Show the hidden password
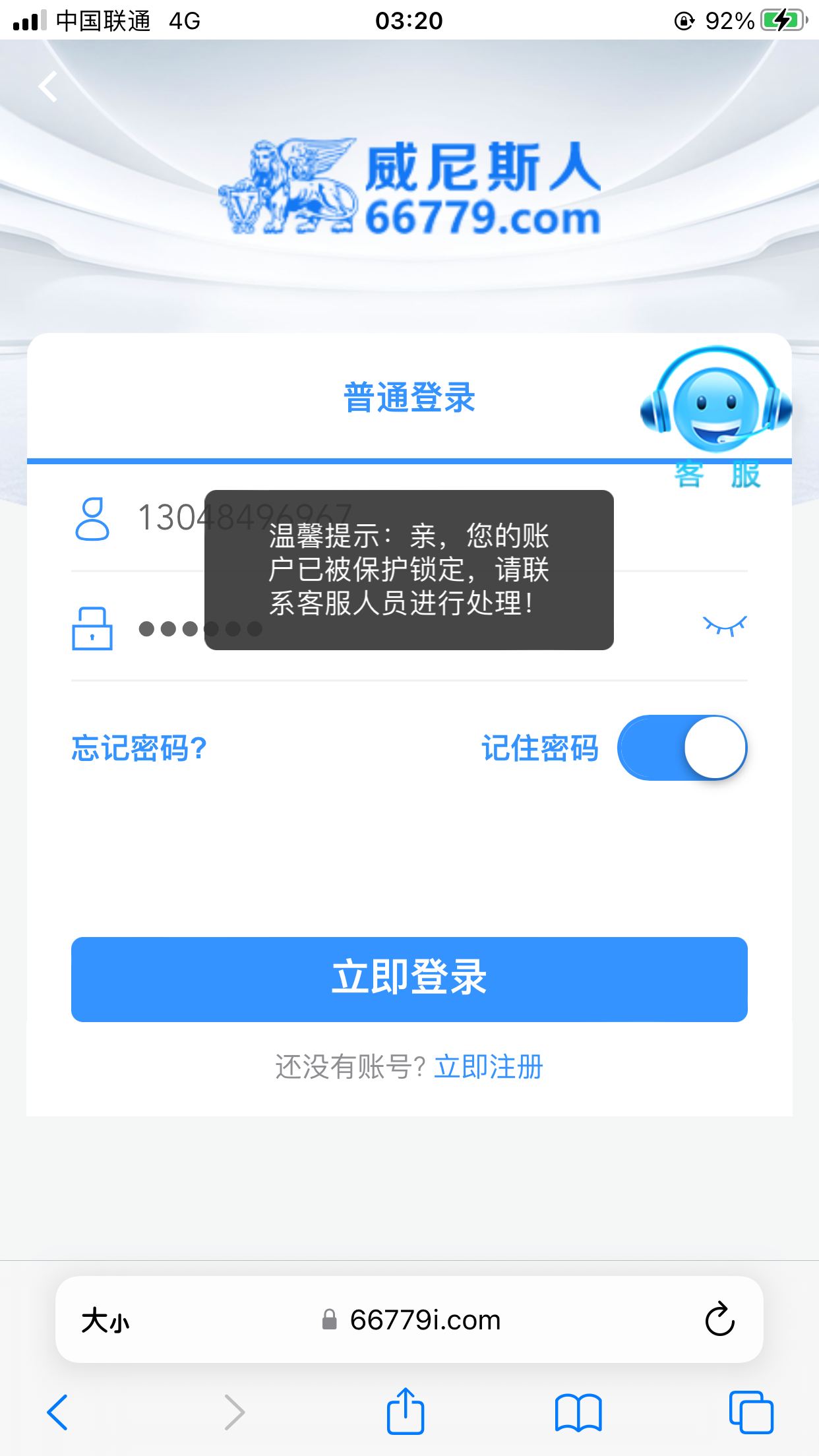This screenshot has width=819, height=1456. point(724,624)
